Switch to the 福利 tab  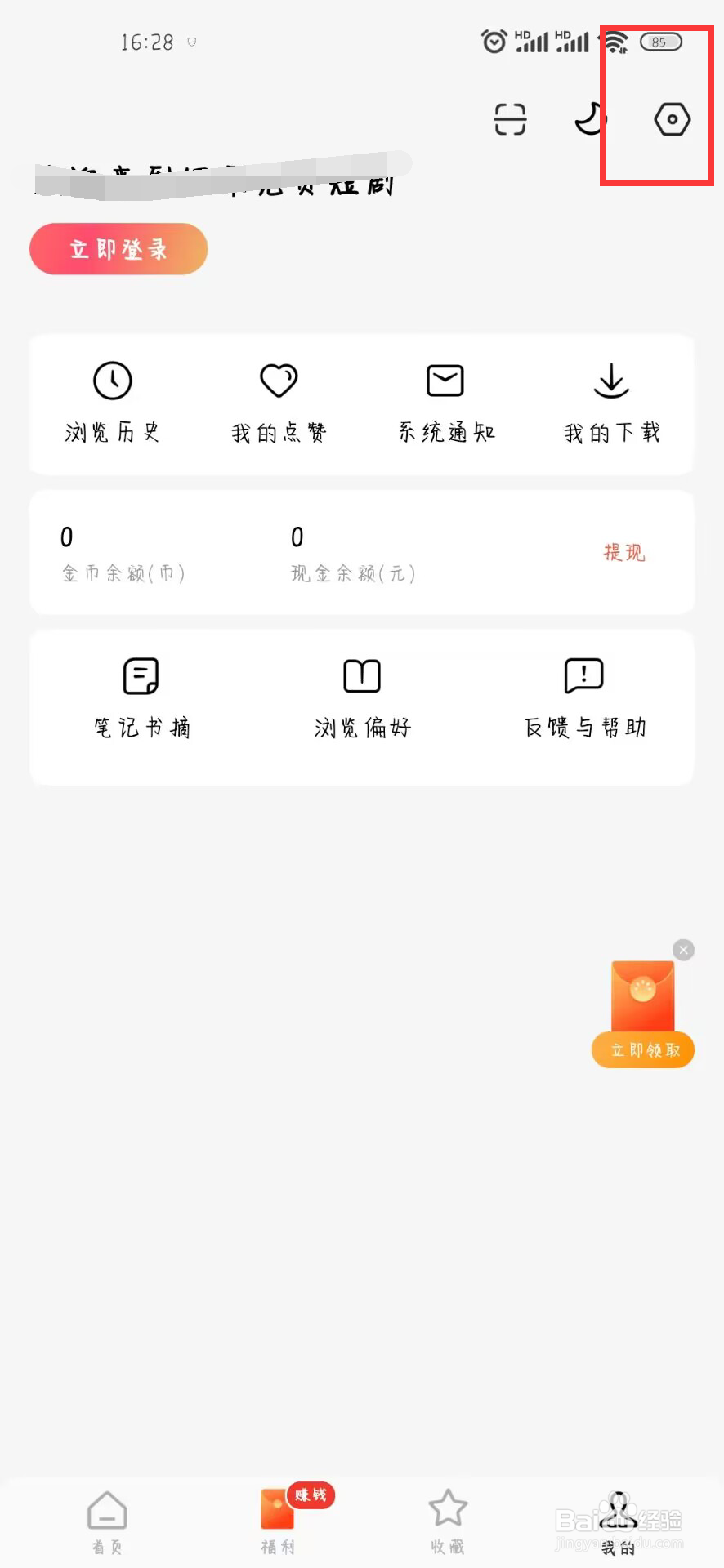[x=279, y=1522]
